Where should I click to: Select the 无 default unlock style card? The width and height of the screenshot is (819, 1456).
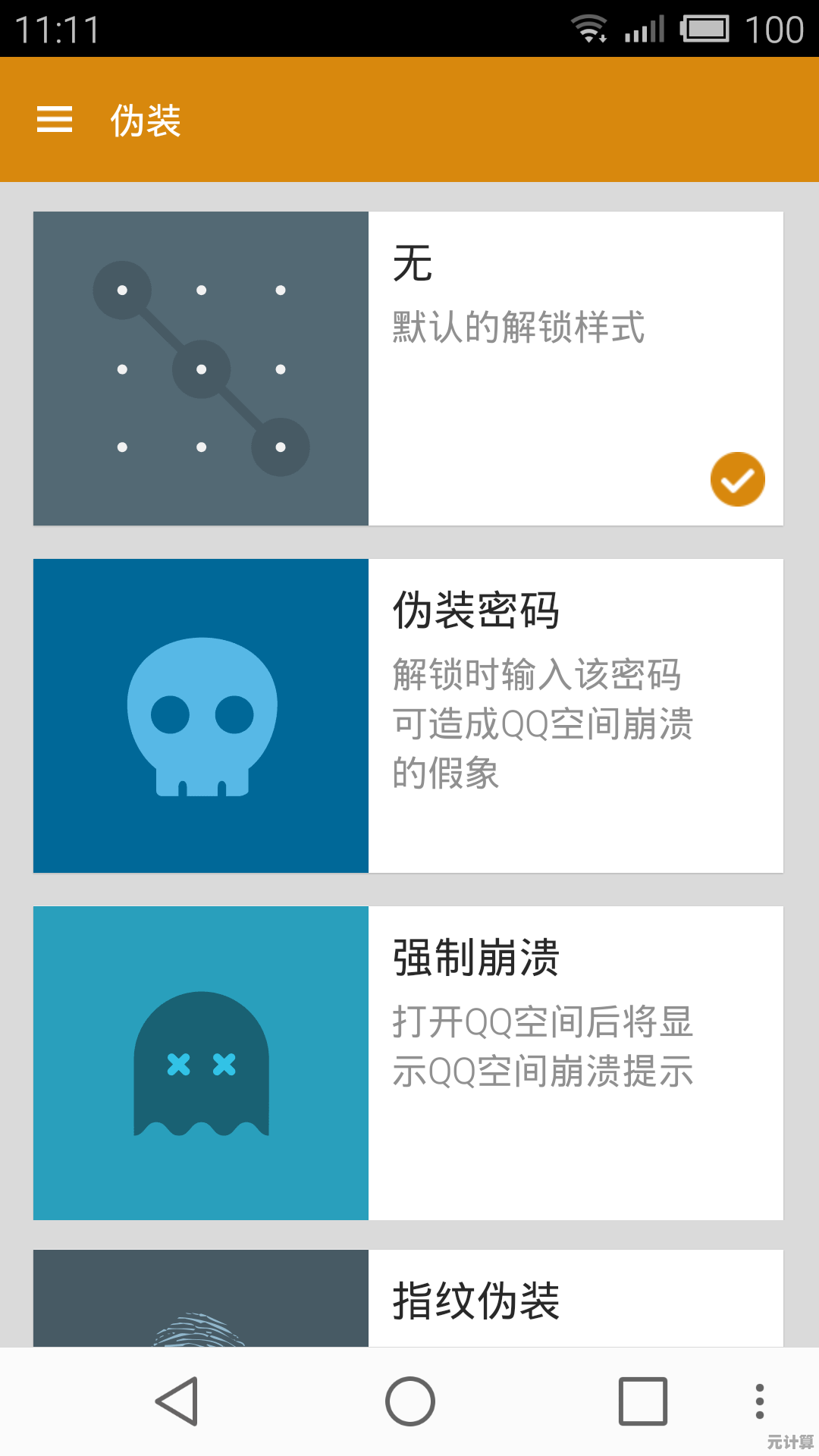click(x=408, y=369)
